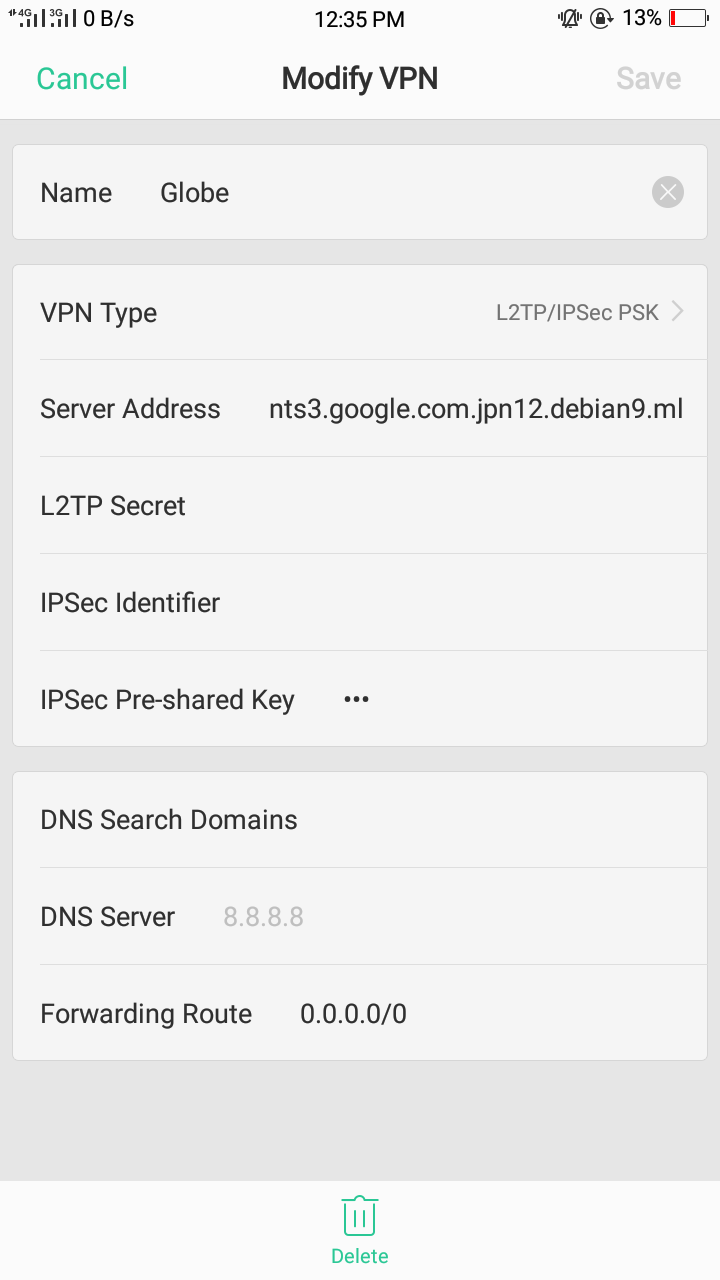Screen dimensions: 720x1280
Task: Delete this VPN profile
Action: click(360, 1230)
